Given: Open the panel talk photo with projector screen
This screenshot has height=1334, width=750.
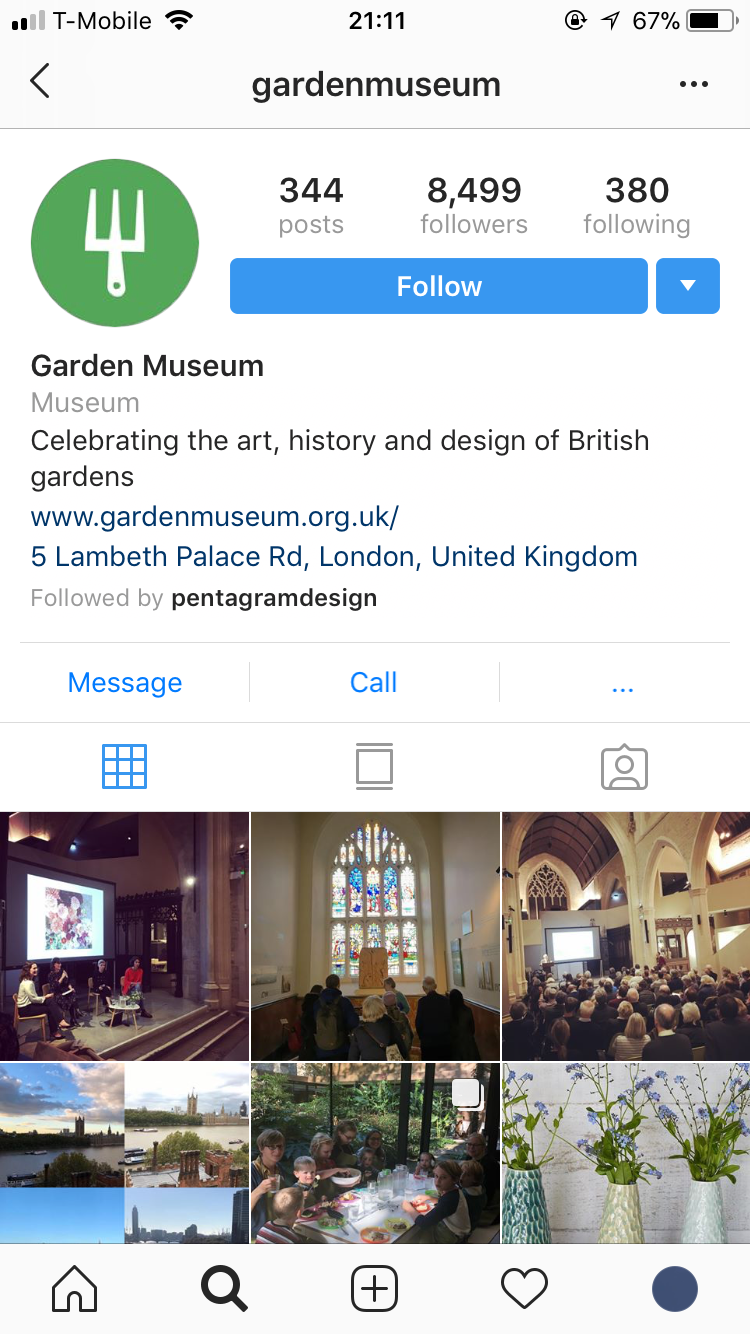Looking at the screenshot, I should tap(124, 936).
